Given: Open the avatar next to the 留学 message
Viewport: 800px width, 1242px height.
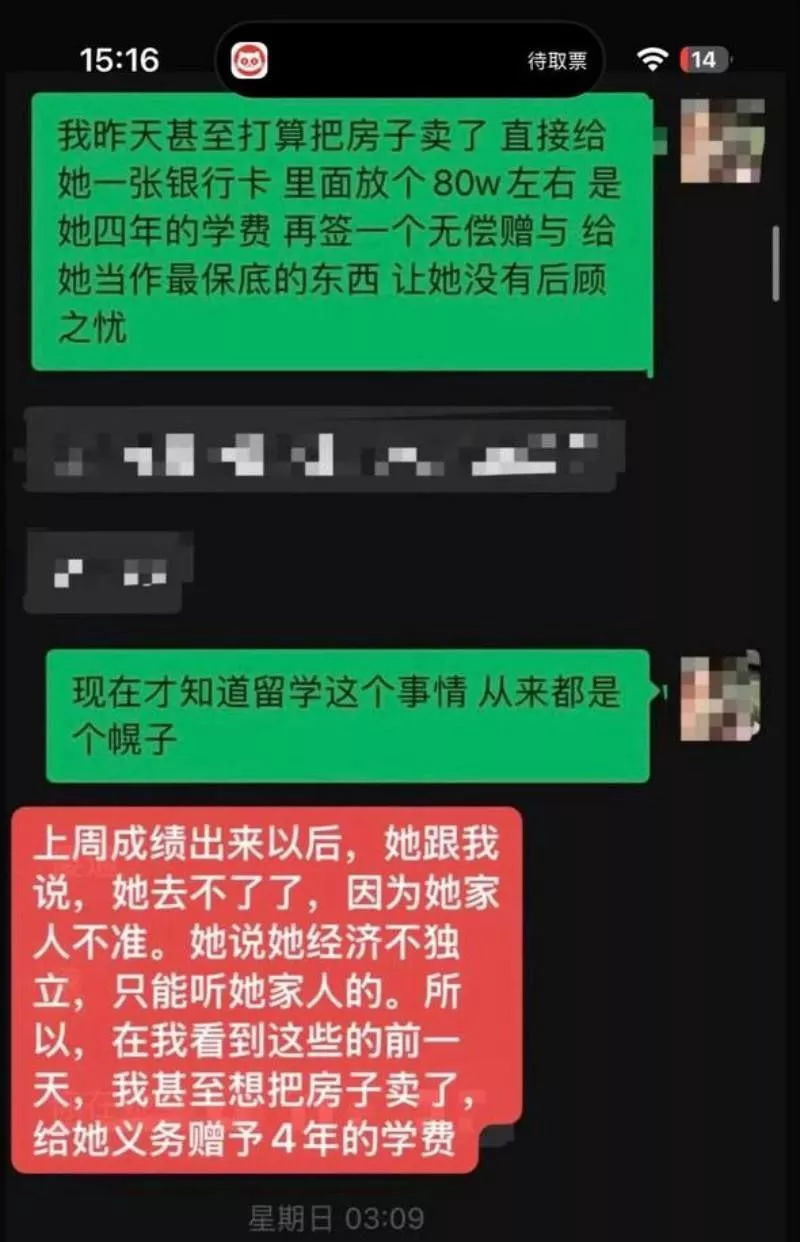Looking at the screenshot, I should point(721,697).
